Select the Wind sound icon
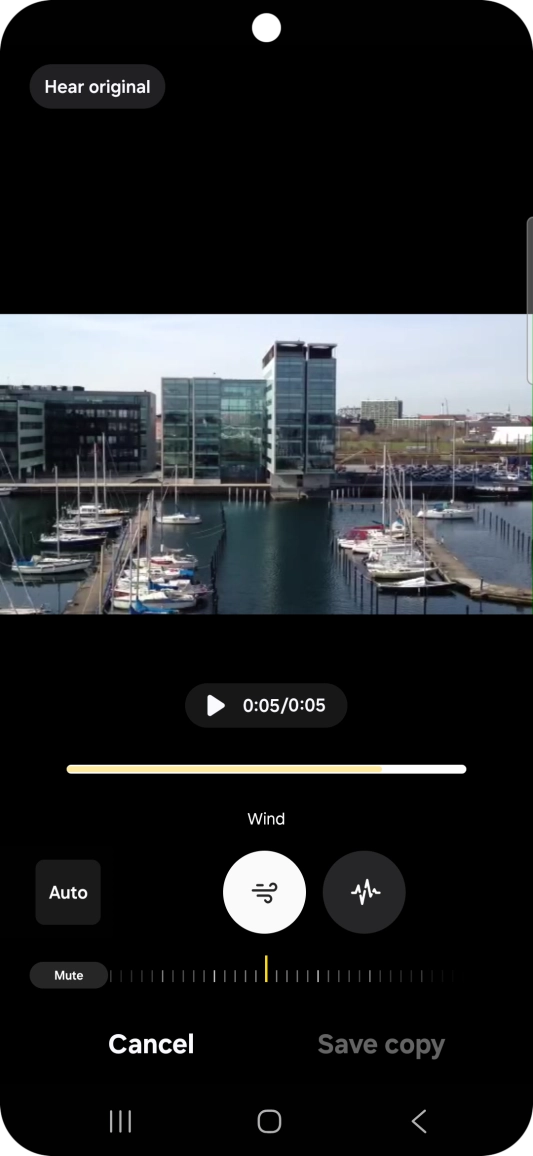533x1156 pixels. tap(264, 892)
